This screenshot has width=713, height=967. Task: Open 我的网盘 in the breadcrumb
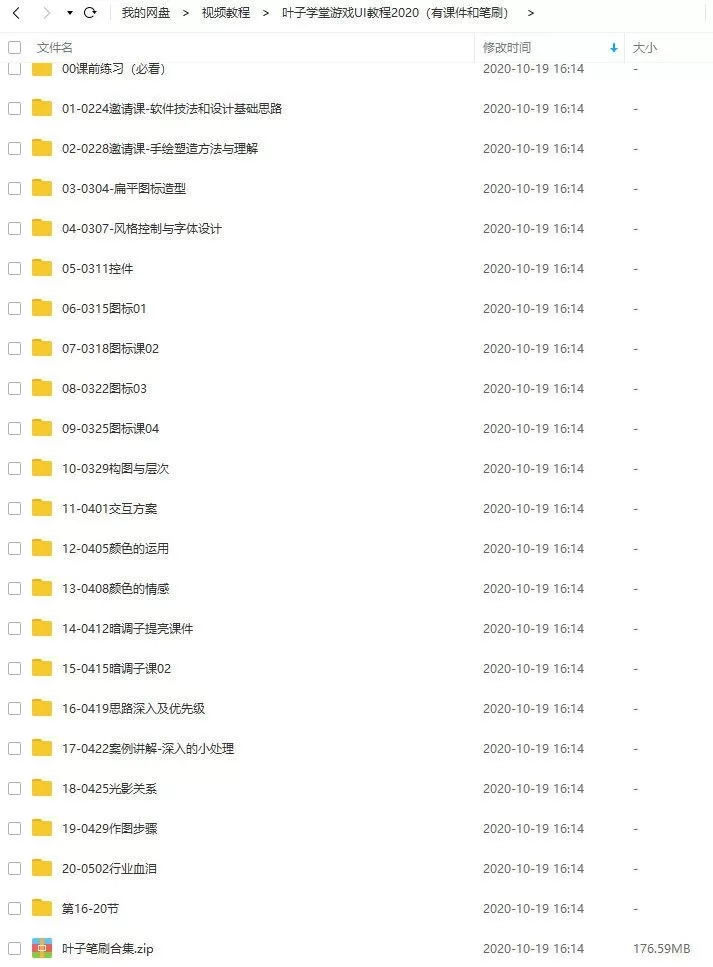(x=145, y=13)
